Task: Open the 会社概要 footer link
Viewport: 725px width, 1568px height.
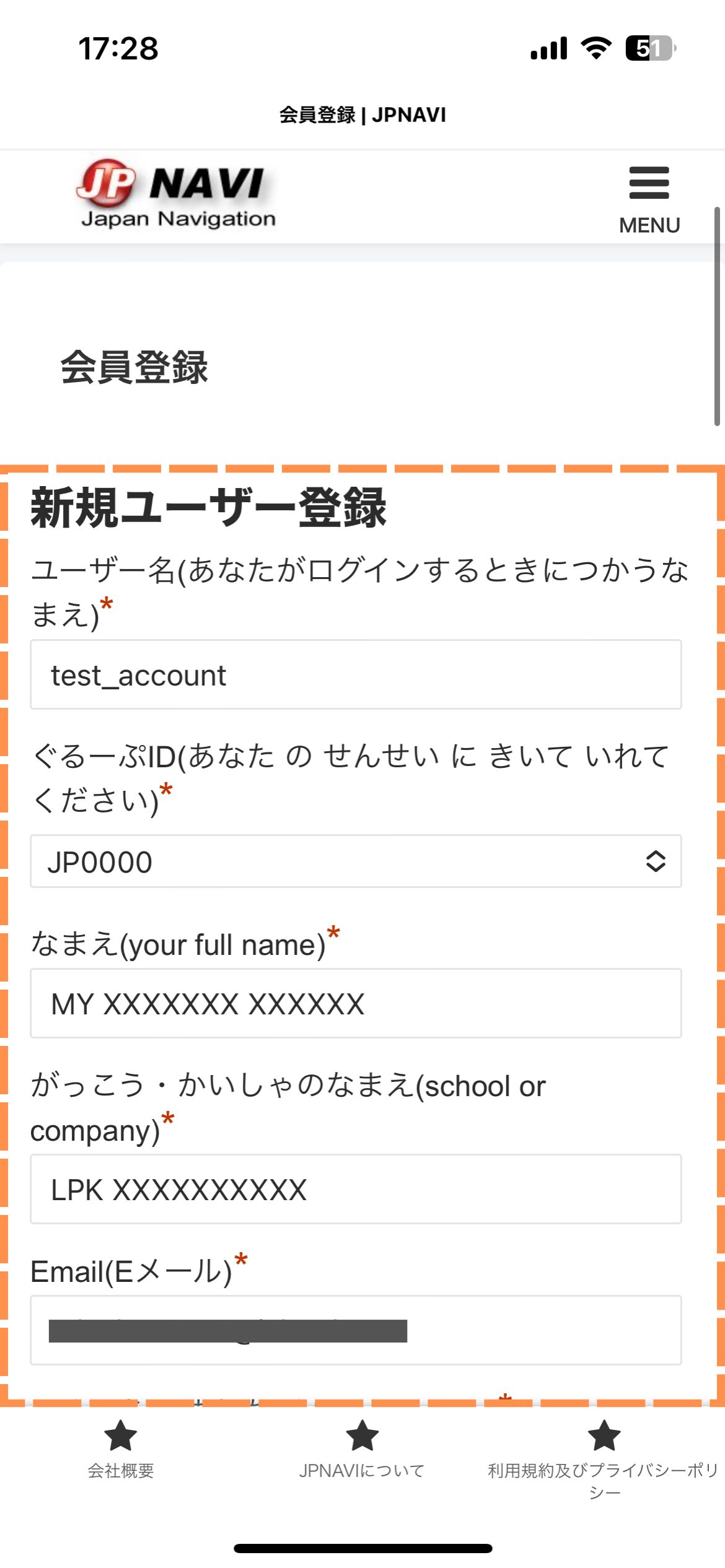Action: click(121, 1470)
